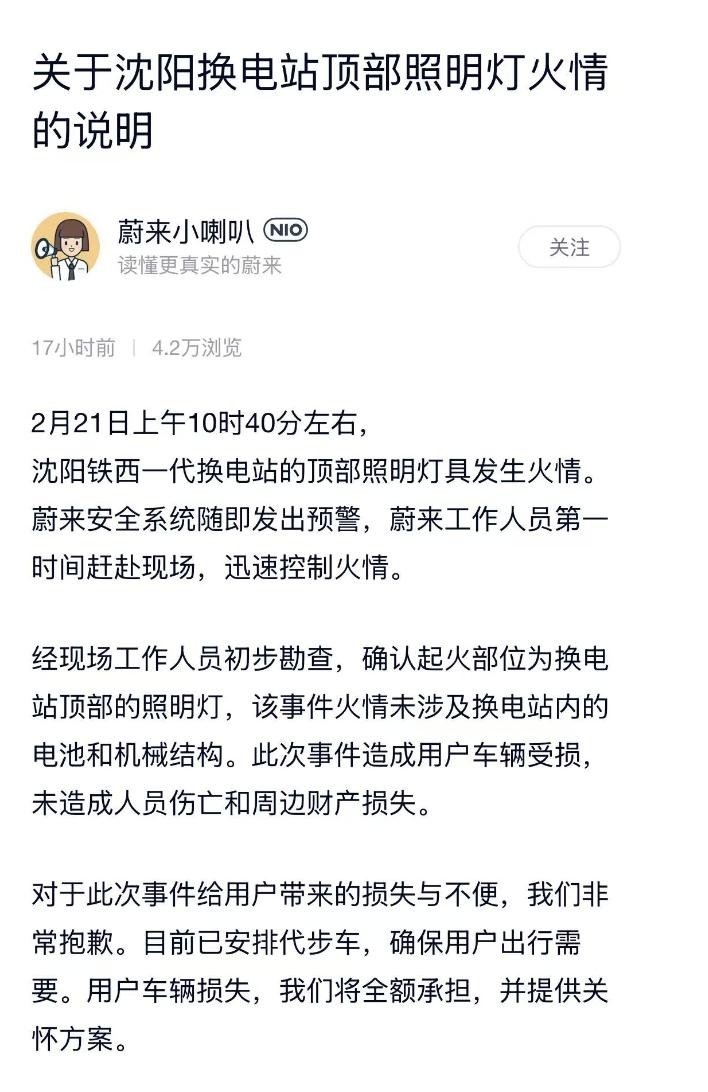Follow 蔚来小喇叭 with the 关注 button
Viewport: 708px width, 1092px height.
[x=569, y=247]
